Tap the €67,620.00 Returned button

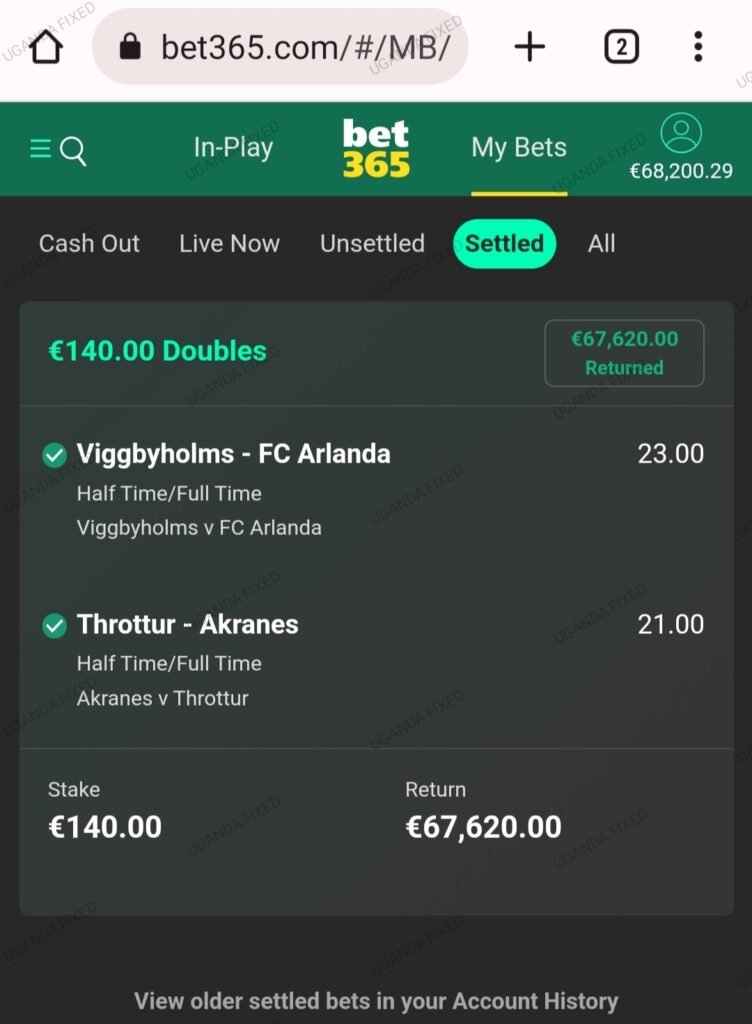[x=623, y=352]
